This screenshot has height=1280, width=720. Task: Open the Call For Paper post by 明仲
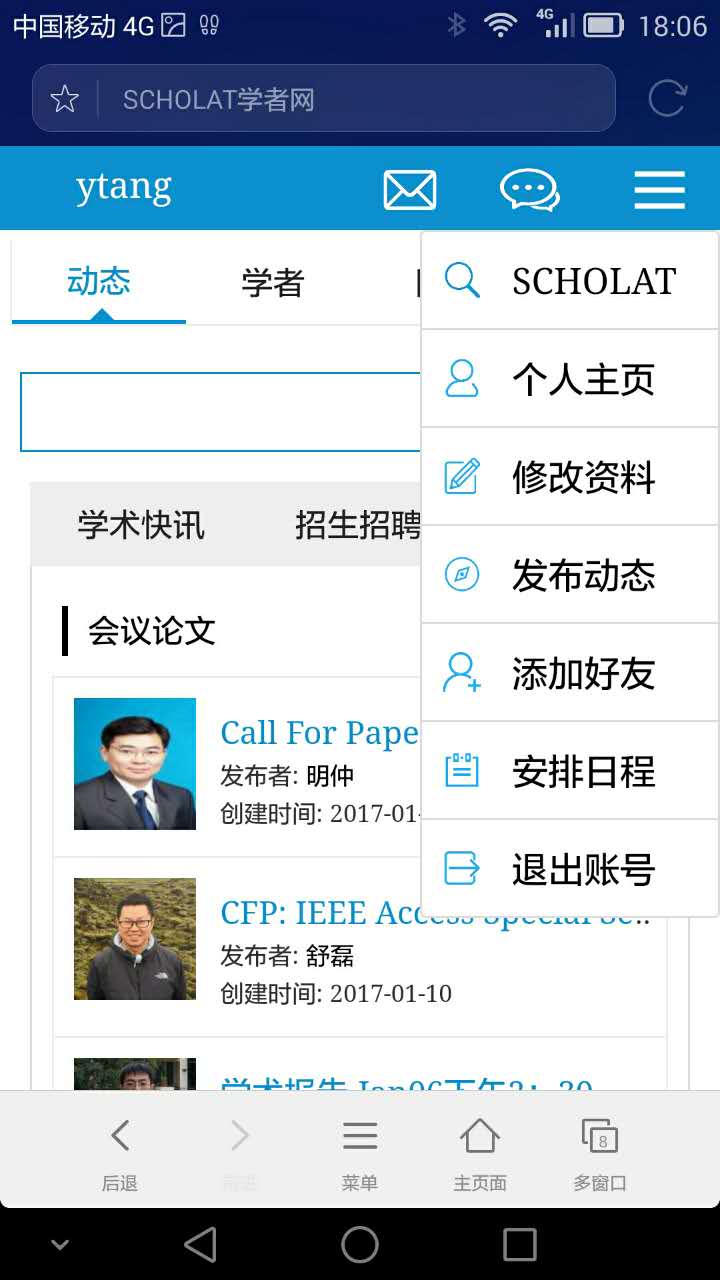pyautogui.click(x=318, y=733)
